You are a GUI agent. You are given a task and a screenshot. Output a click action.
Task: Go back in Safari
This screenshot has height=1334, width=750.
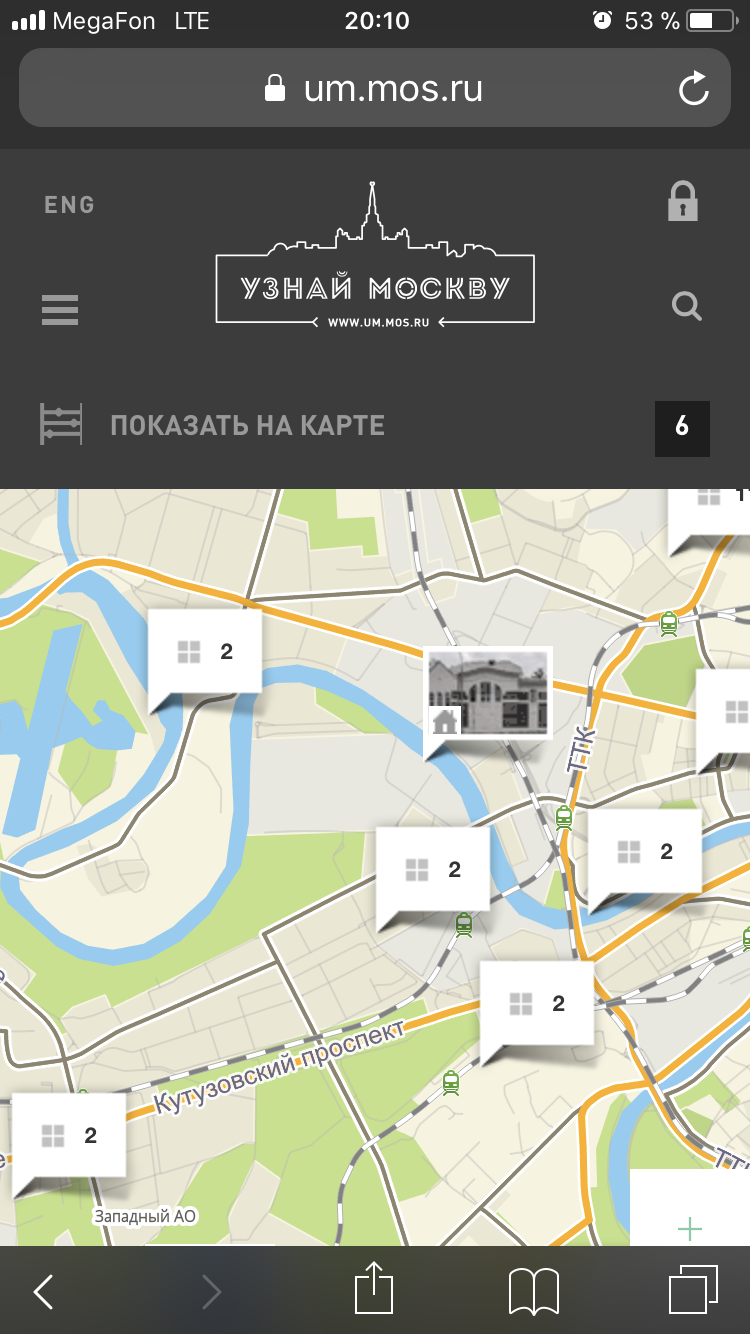(43, 1291)
